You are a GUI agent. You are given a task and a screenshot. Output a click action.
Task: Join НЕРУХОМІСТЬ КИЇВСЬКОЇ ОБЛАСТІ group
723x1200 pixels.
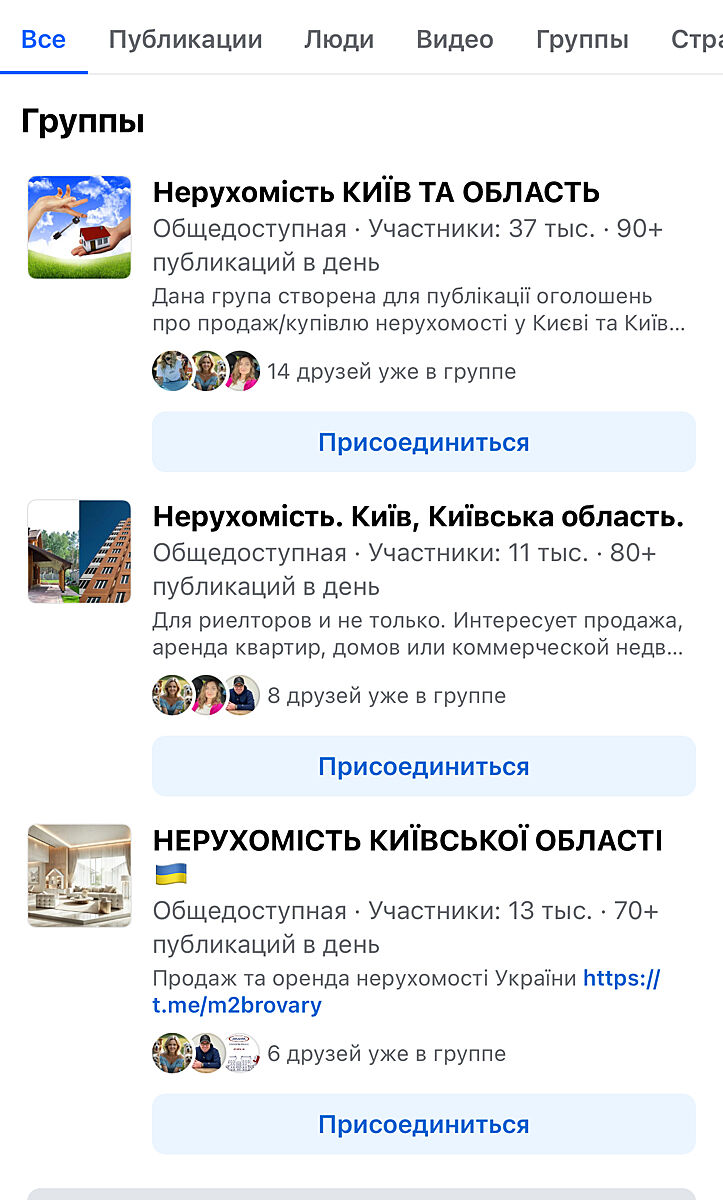tap(423, 1124)
